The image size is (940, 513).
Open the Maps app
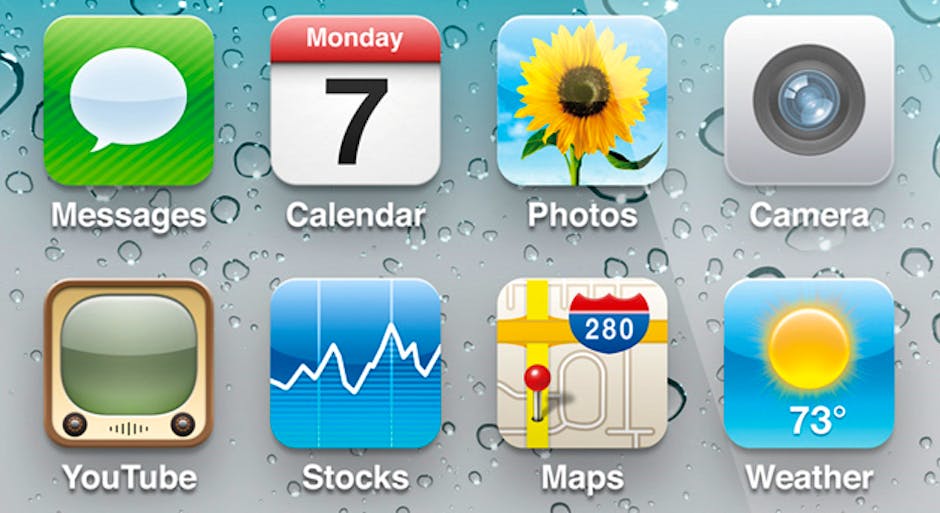point(582,362)
